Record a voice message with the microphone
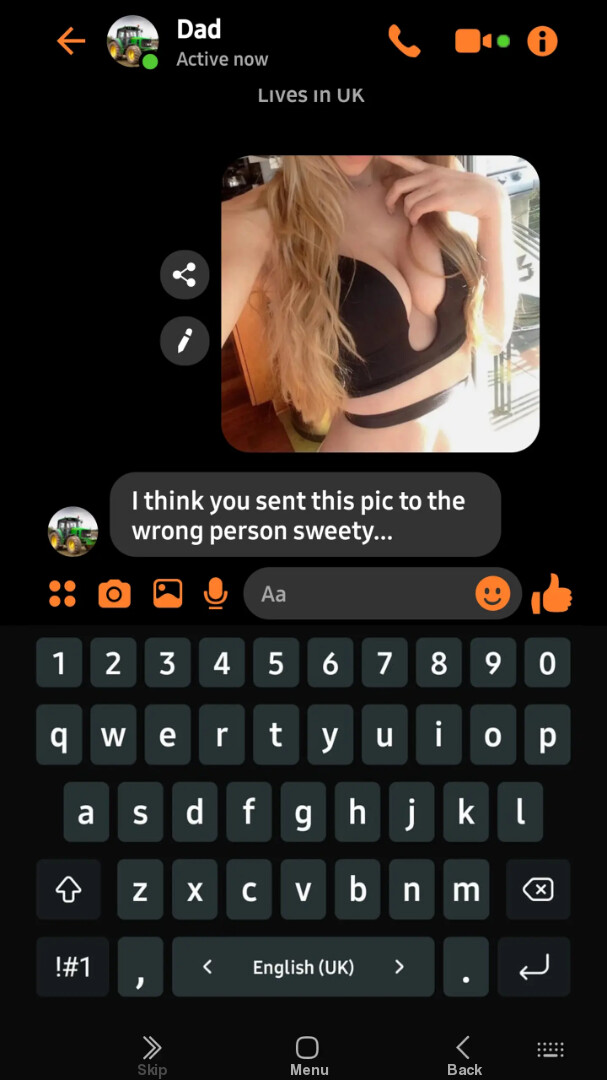 click(215, 594)
